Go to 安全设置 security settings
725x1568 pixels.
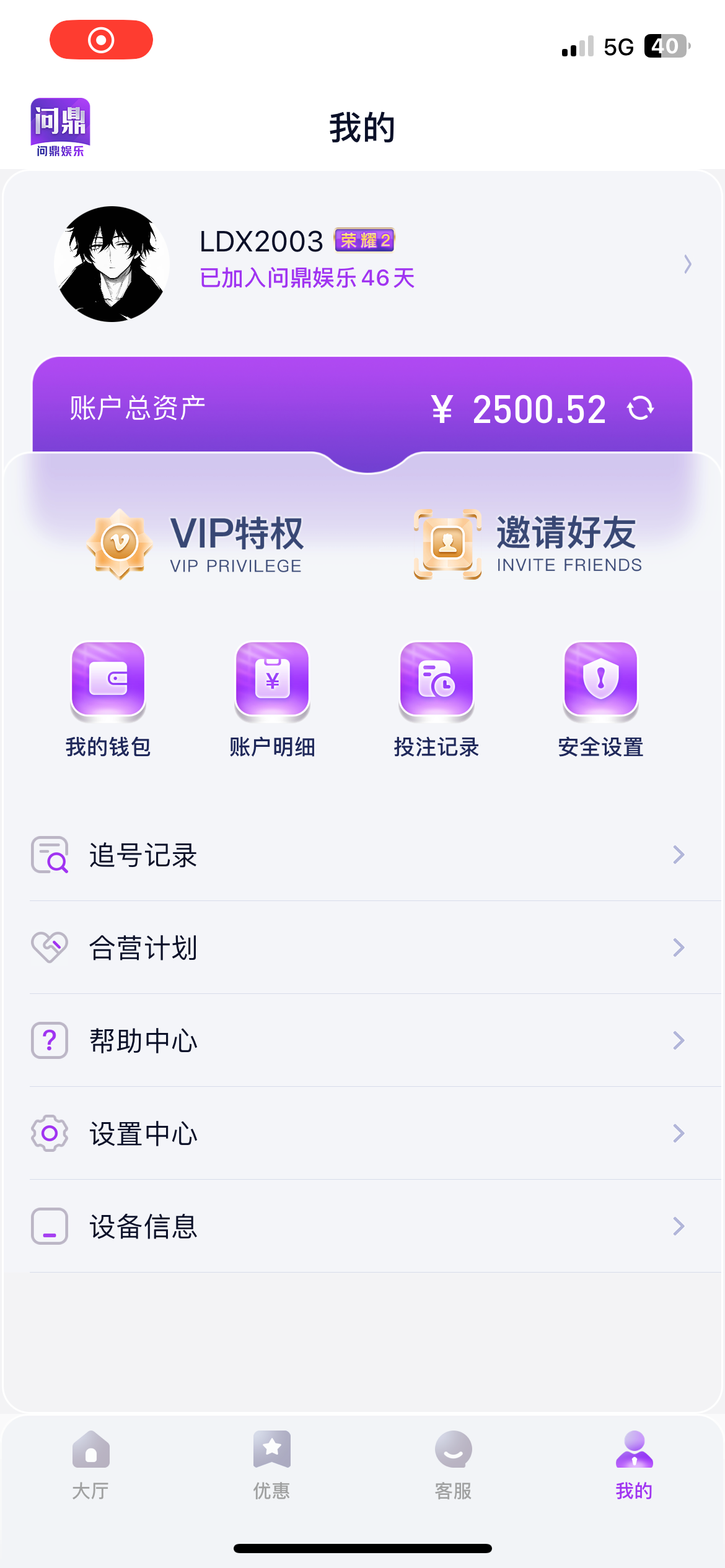click(600, 699)
